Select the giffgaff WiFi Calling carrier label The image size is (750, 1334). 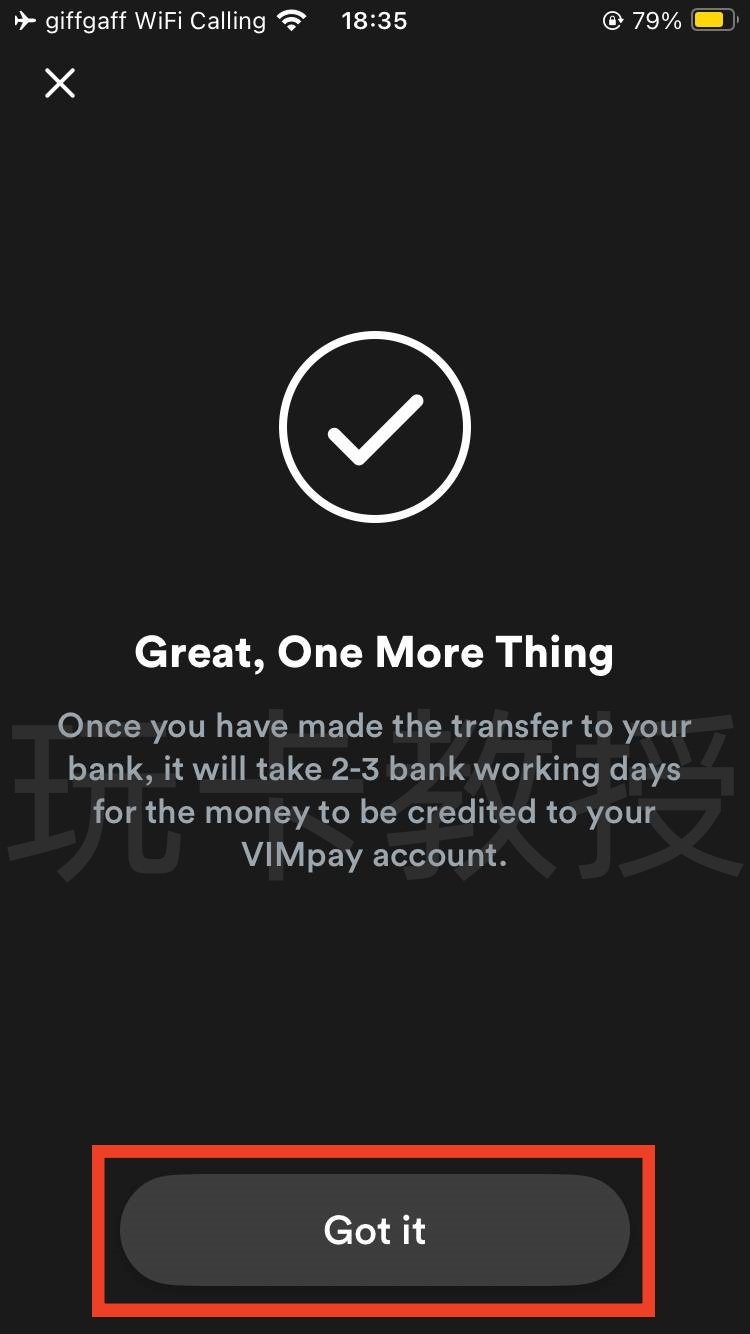click(x=155, y=21)
